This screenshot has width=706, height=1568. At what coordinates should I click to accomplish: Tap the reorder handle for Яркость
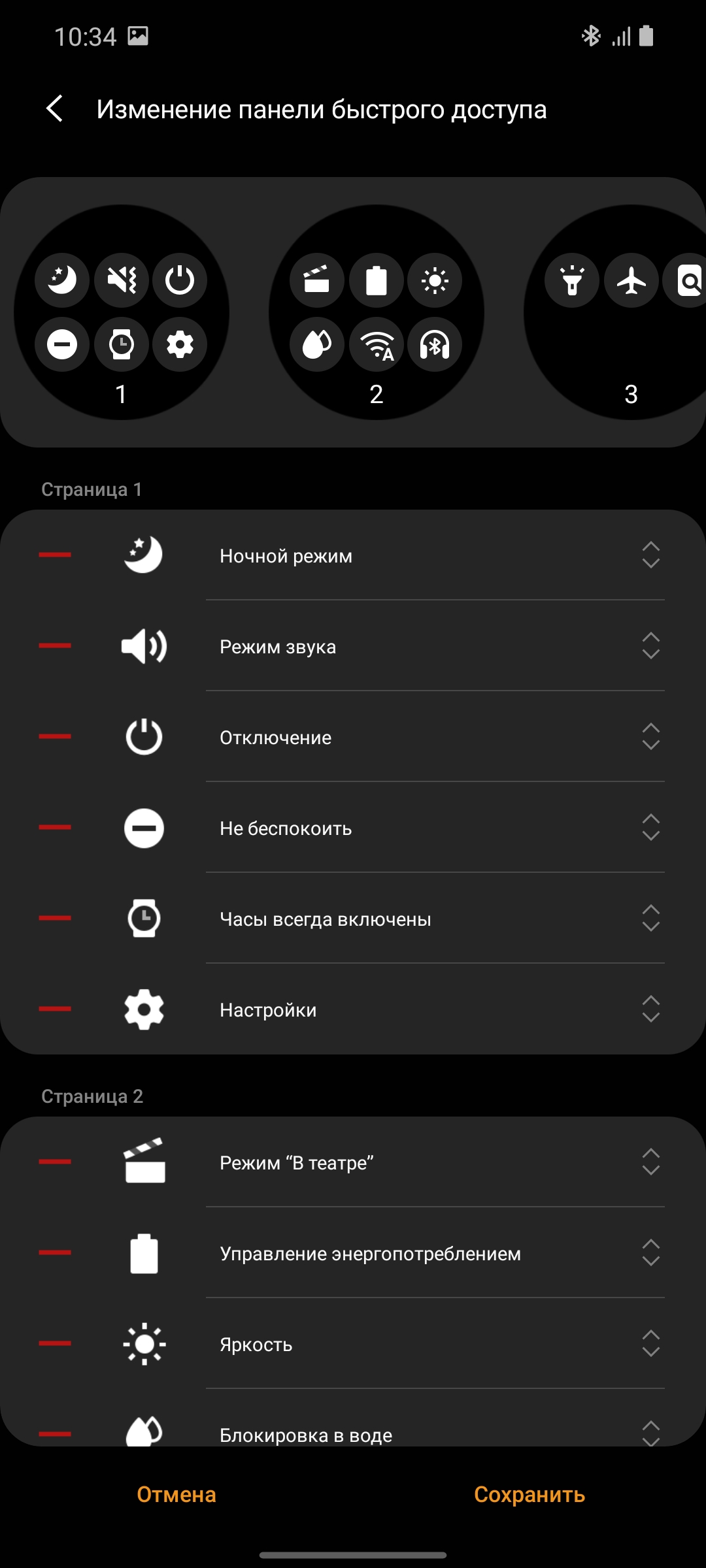point(650,1343)
